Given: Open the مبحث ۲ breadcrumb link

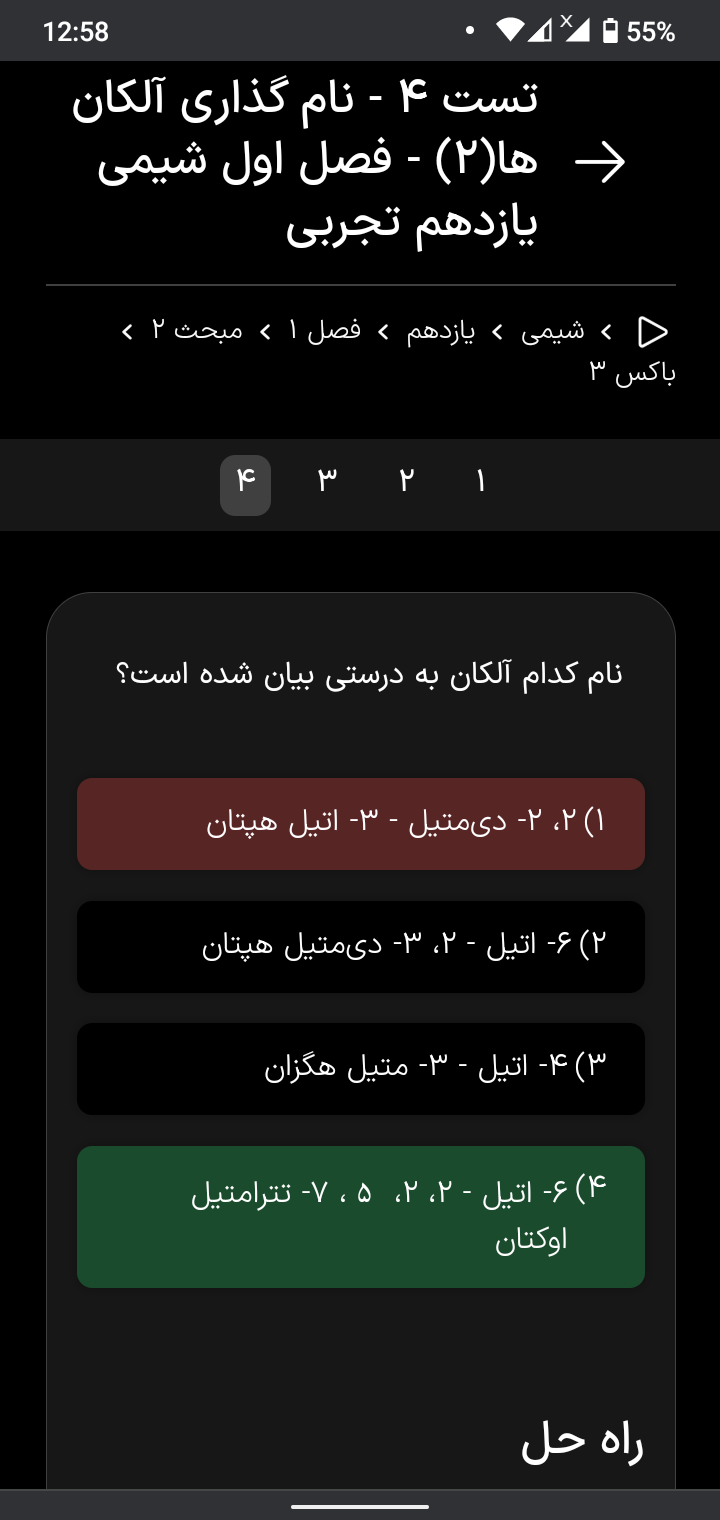Looking at the screenshot, I should pos(198,331).
